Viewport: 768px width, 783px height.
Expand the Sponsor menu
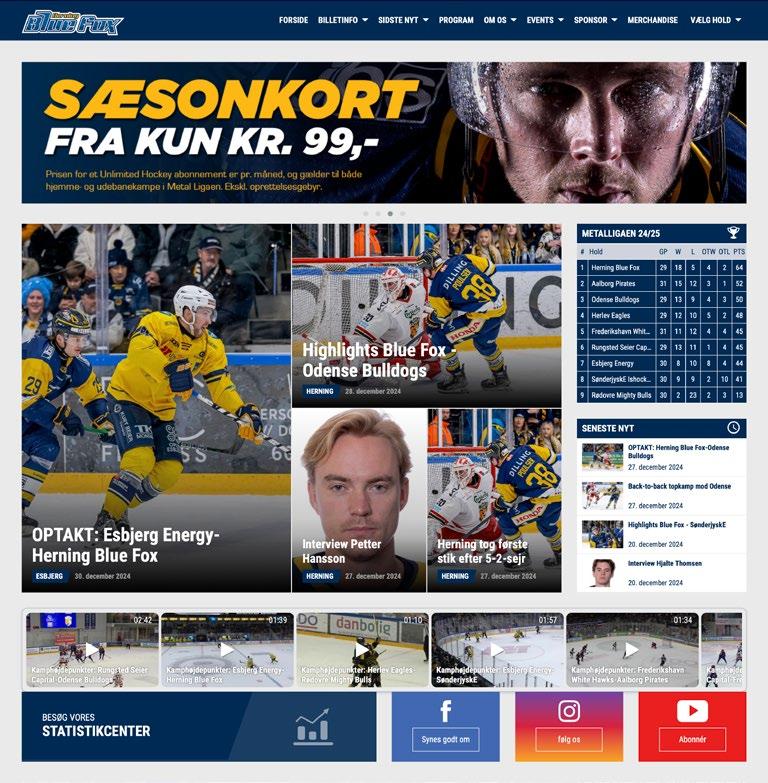tap(595, 20)
